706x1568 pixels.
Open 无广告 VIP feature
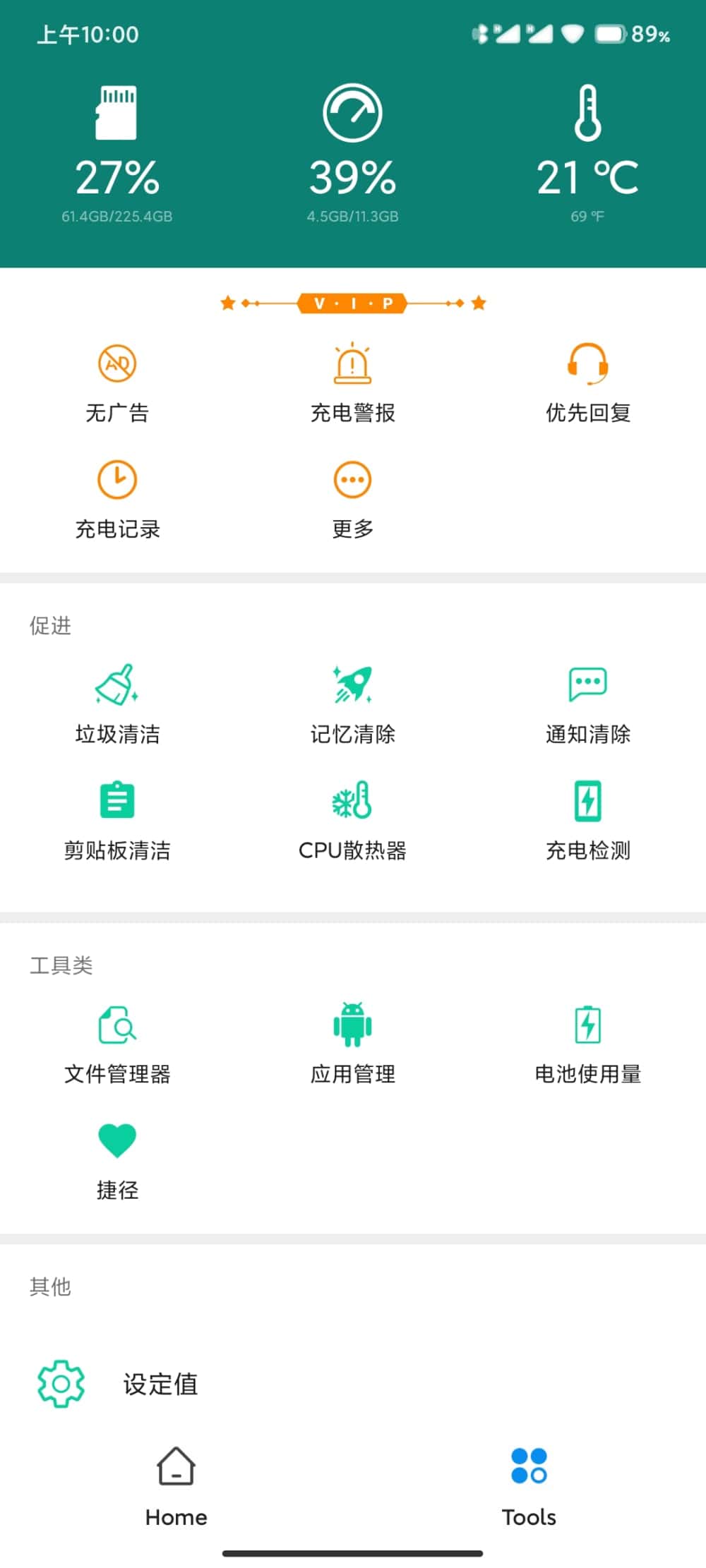(x=117, y=382)
